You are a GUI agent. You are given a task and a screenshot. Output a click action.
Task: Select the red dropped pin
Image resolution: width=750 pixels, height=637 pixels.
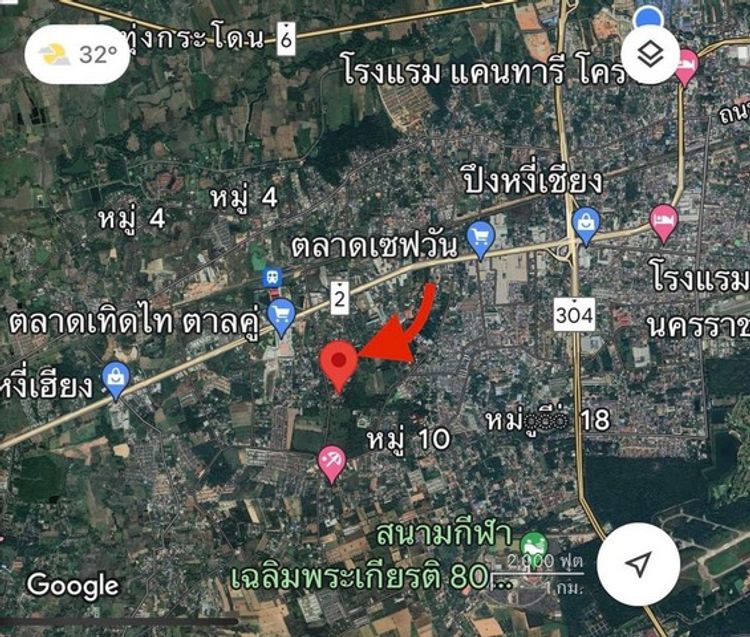(x=340, y=363)
